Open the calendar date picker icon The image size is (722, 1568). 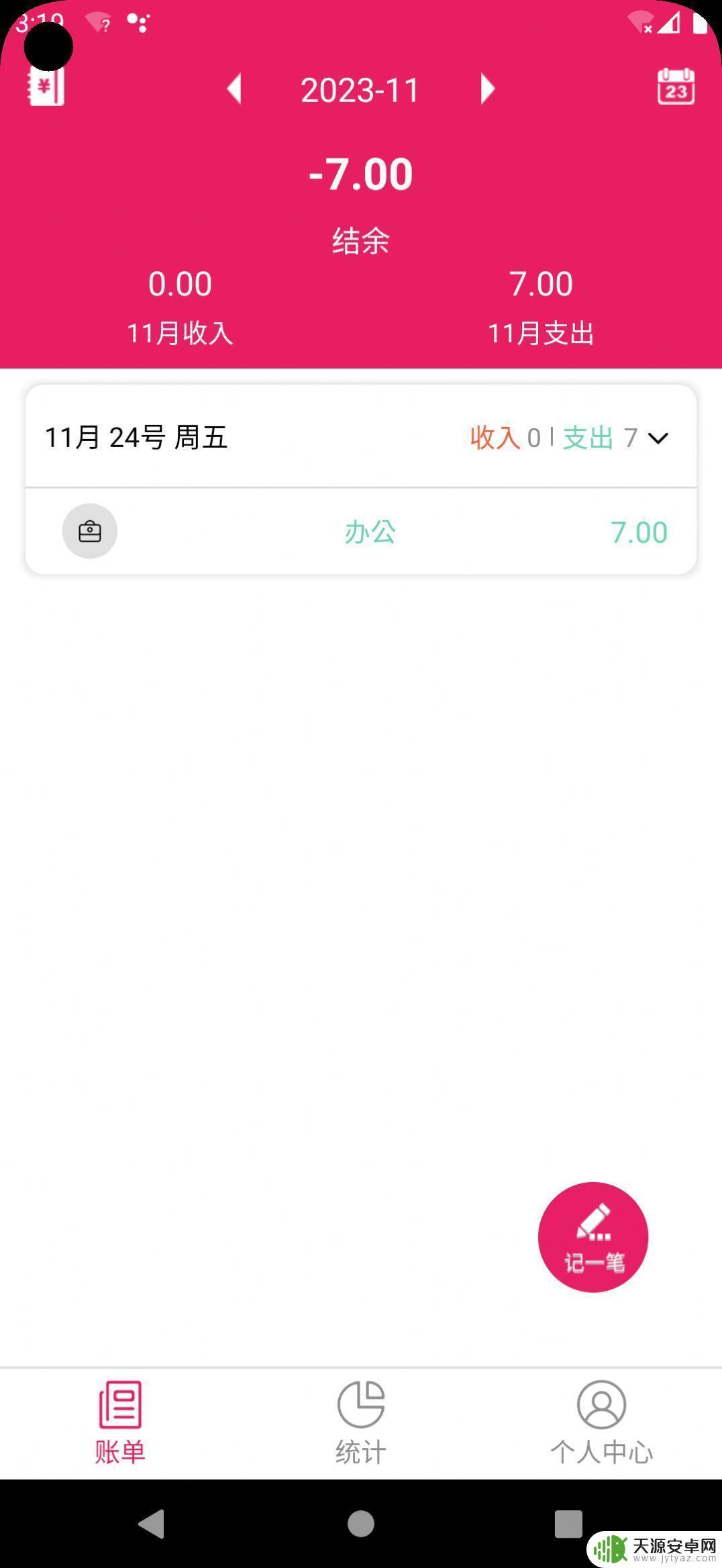pos(676,87)
